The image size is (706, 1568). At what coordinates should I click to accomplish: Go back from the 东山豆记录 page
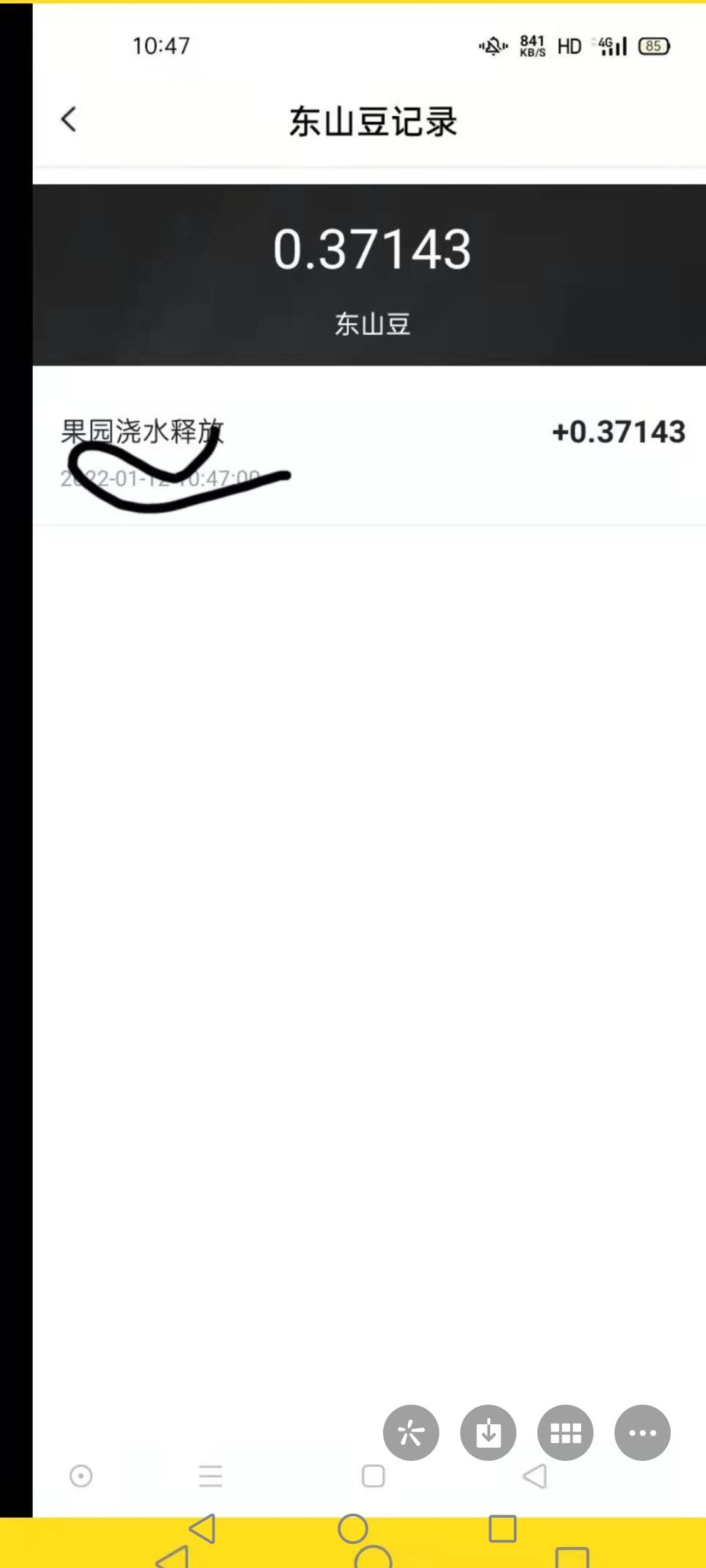point(69,120)
